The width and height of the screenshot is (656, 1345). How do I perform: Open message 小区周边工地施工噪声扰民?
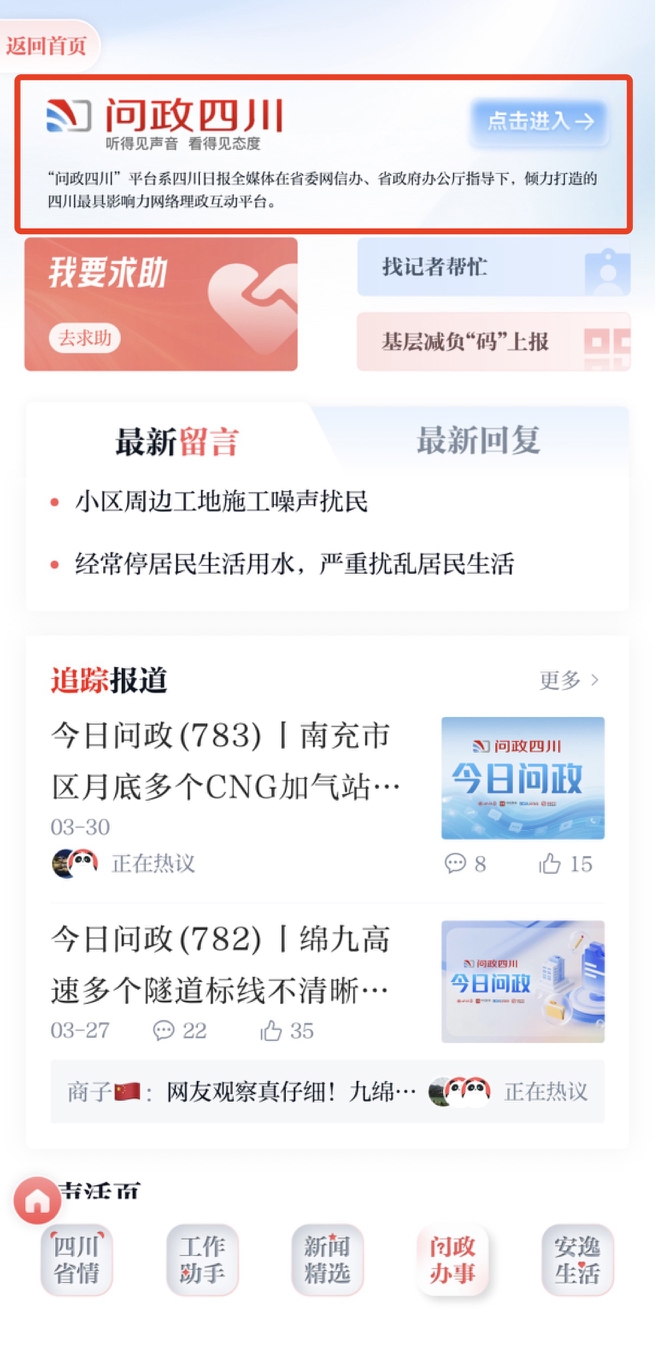[222, 502]
